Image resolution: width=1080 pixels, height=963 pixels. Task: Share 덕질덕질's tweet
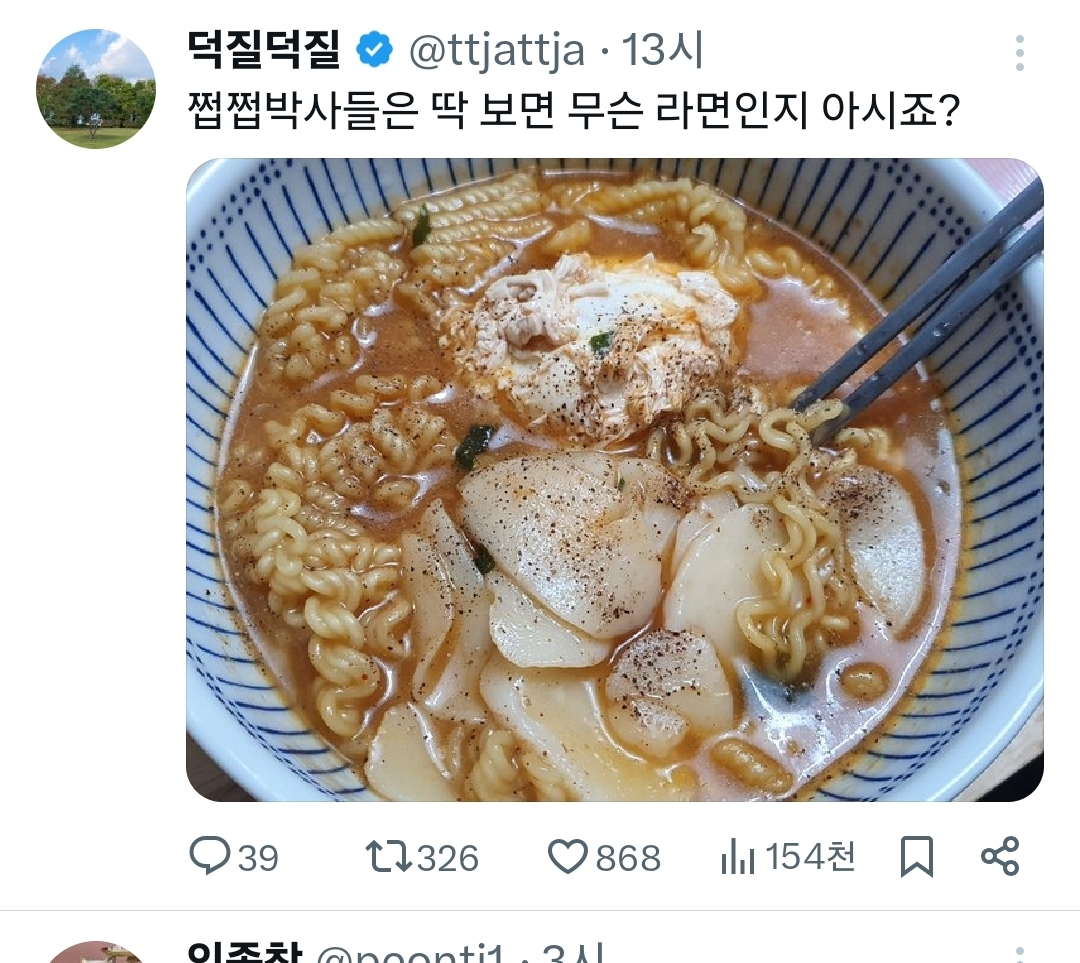pos(999,857)
